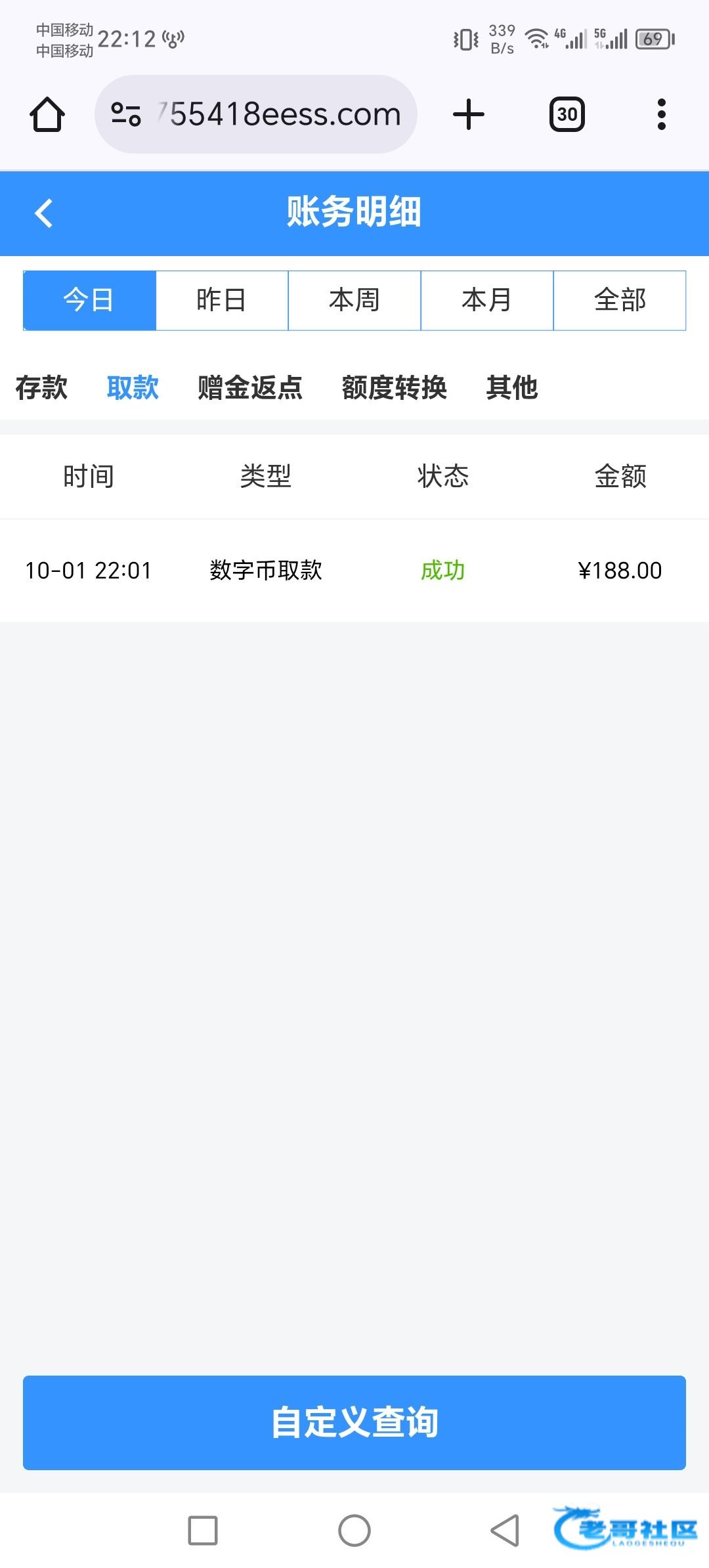Open the browser home page

point(47,114)
